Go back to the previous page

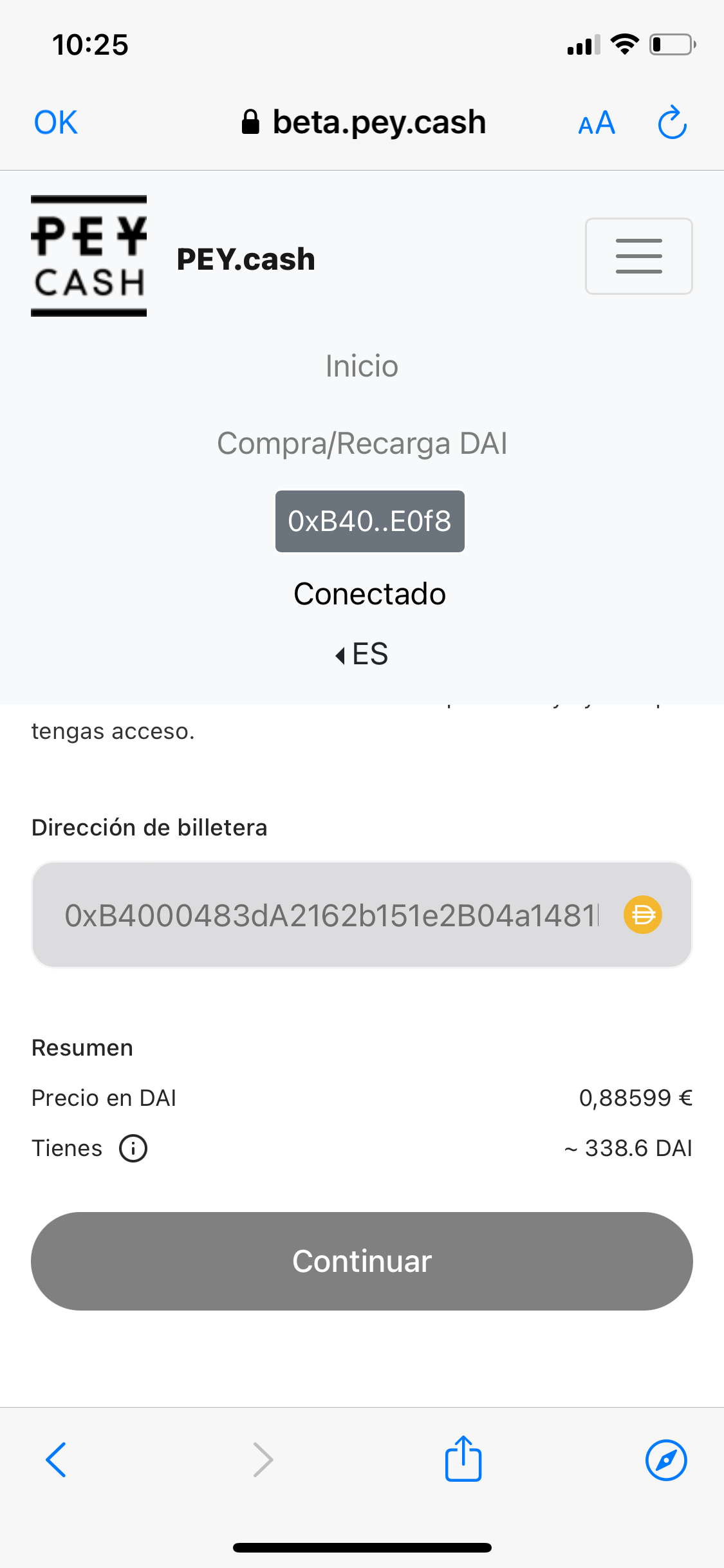[56, 1459]
